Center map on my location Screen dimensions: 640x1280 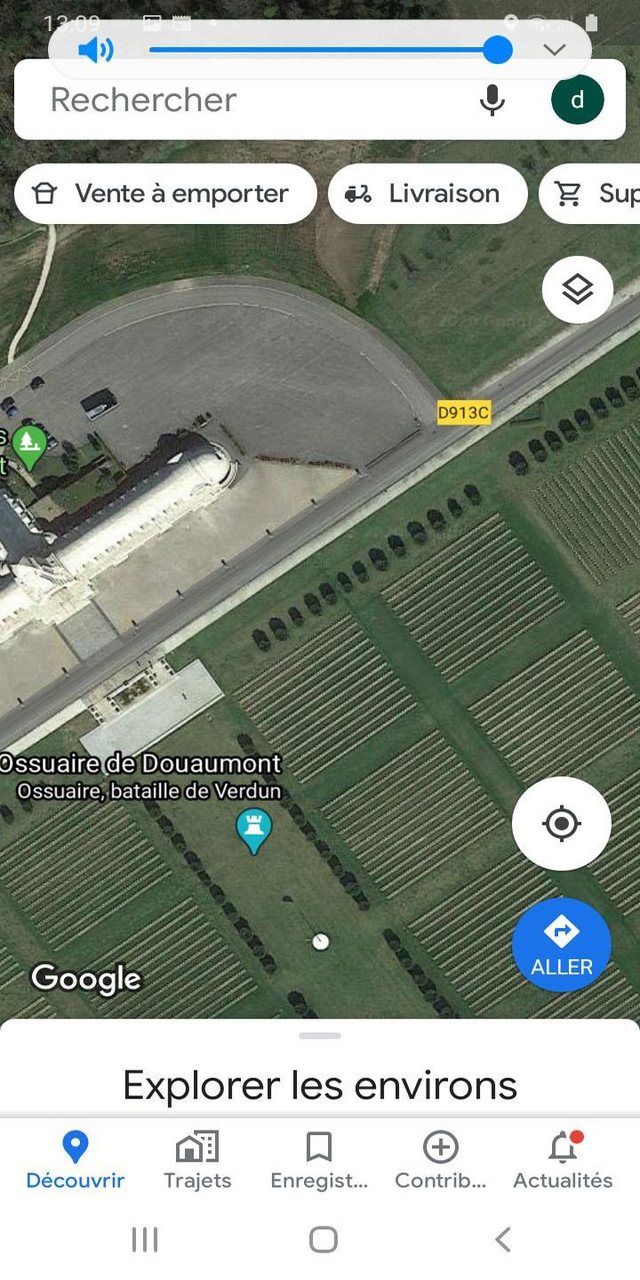tap(561, 824)
